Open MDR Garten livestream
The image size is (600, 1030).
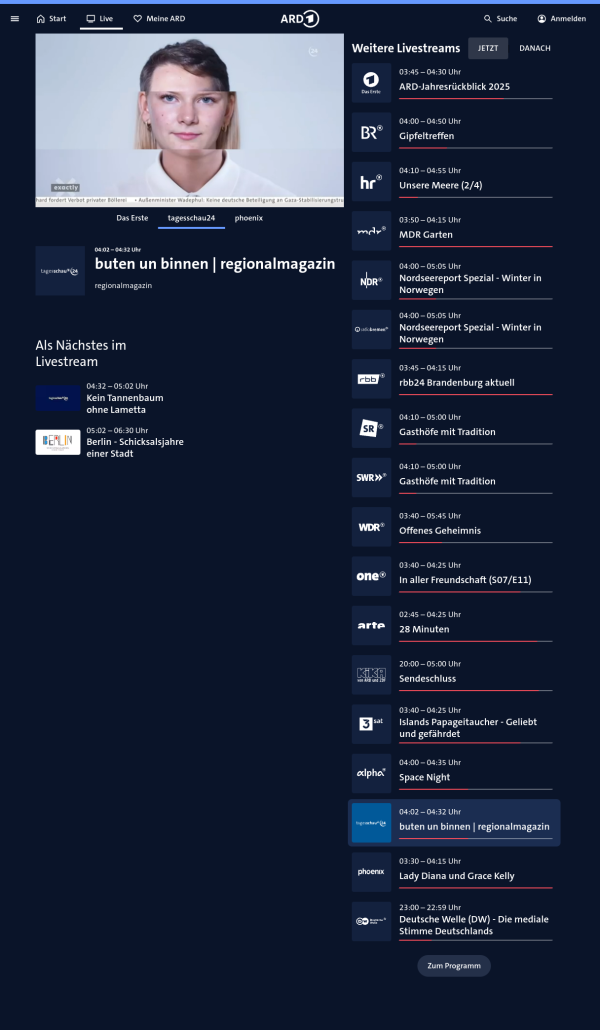[426, 234]
